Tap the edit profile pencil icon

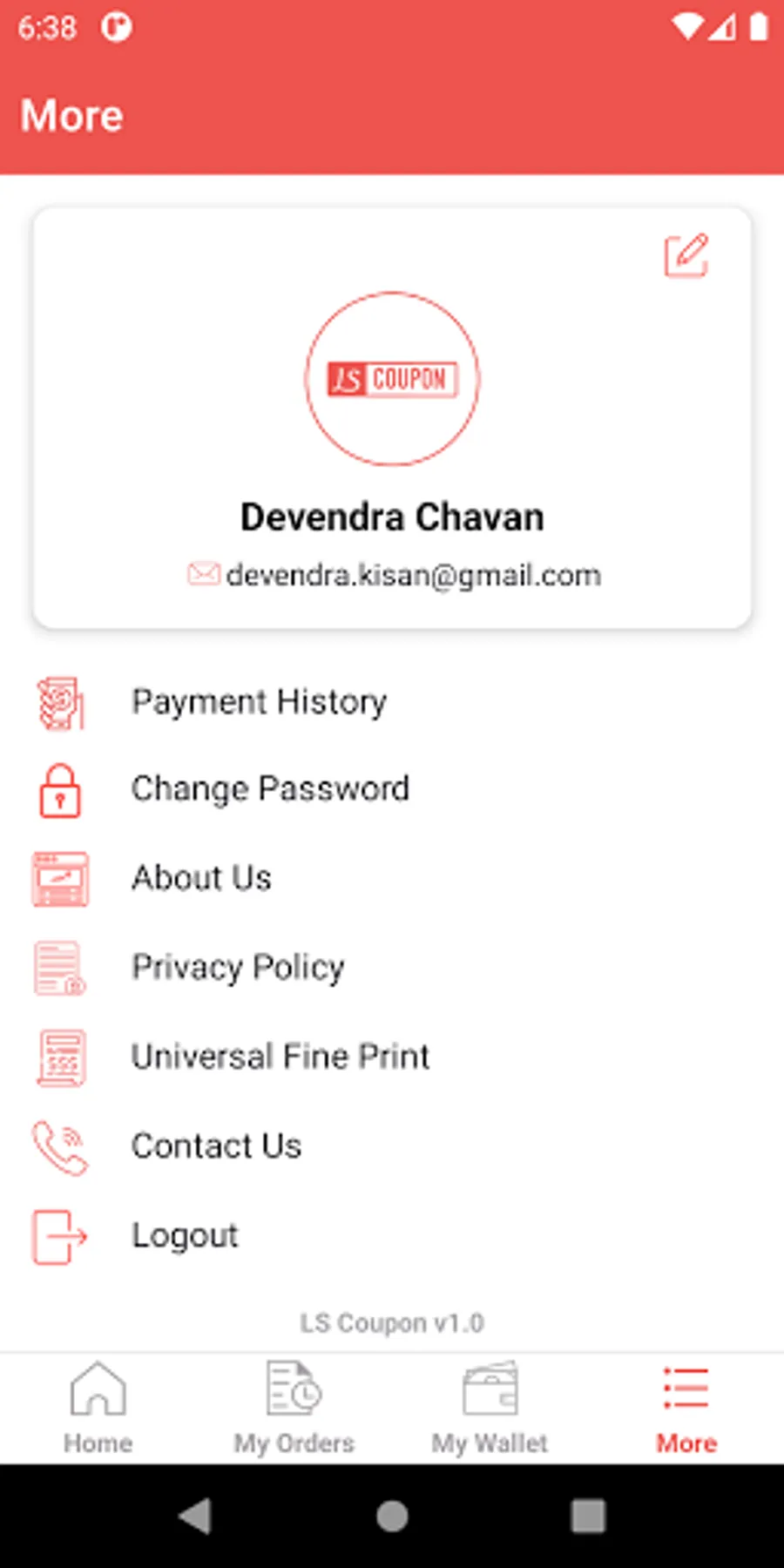686,255
